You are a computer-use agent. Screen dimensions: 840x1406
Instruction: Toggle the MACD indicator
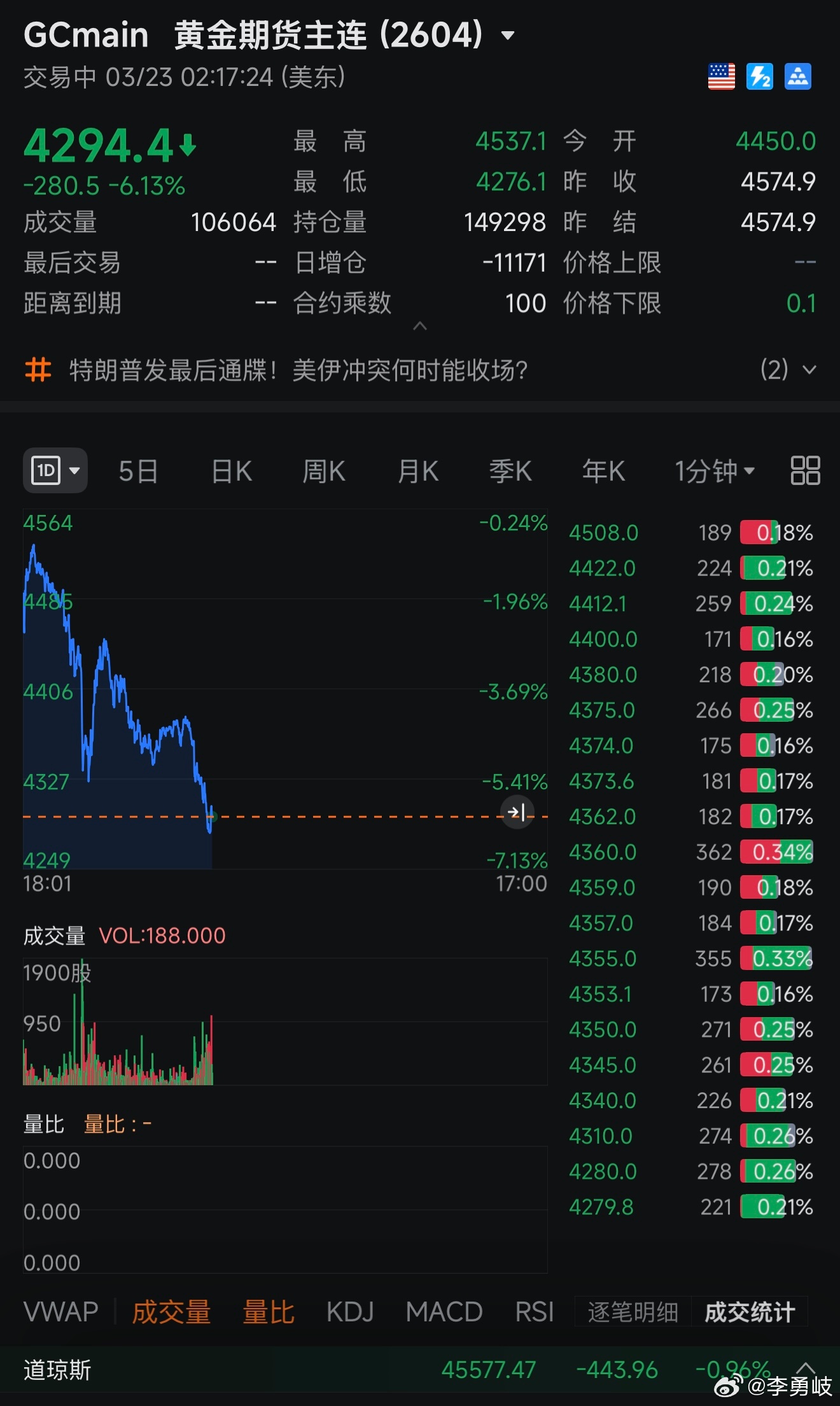[444, 1312]
